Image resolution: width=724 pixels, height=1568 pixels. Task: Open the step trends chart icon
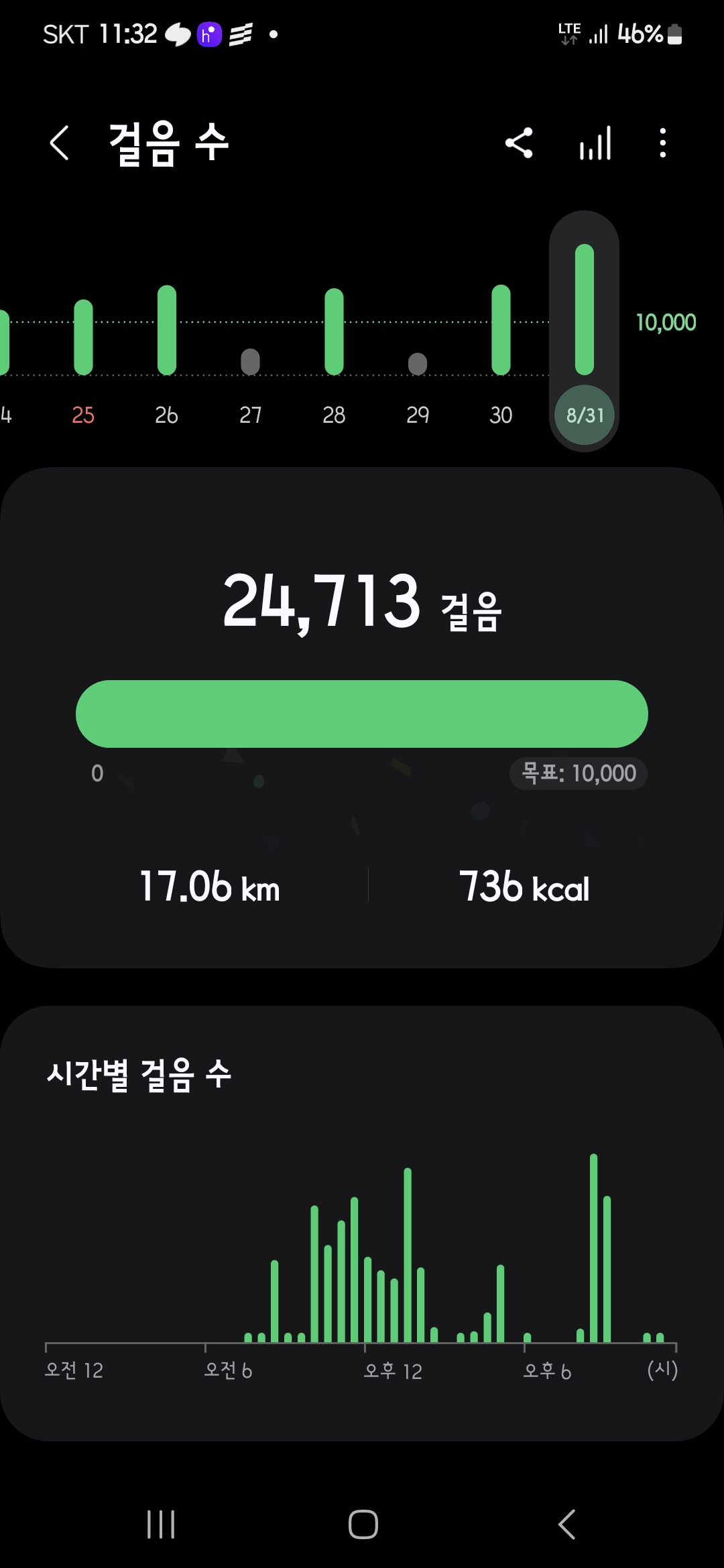[x=595, y=143]
